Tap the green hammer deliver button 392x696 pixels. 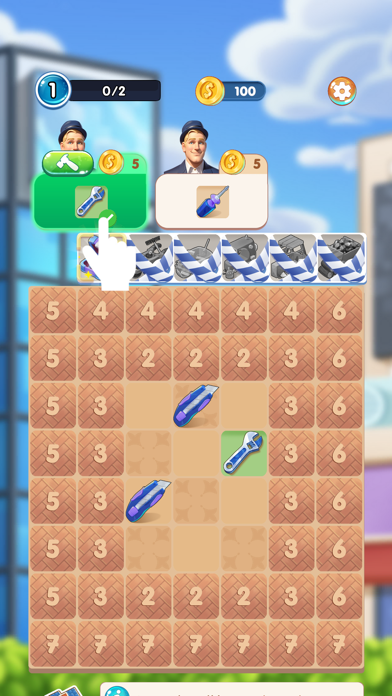point(68,163)
